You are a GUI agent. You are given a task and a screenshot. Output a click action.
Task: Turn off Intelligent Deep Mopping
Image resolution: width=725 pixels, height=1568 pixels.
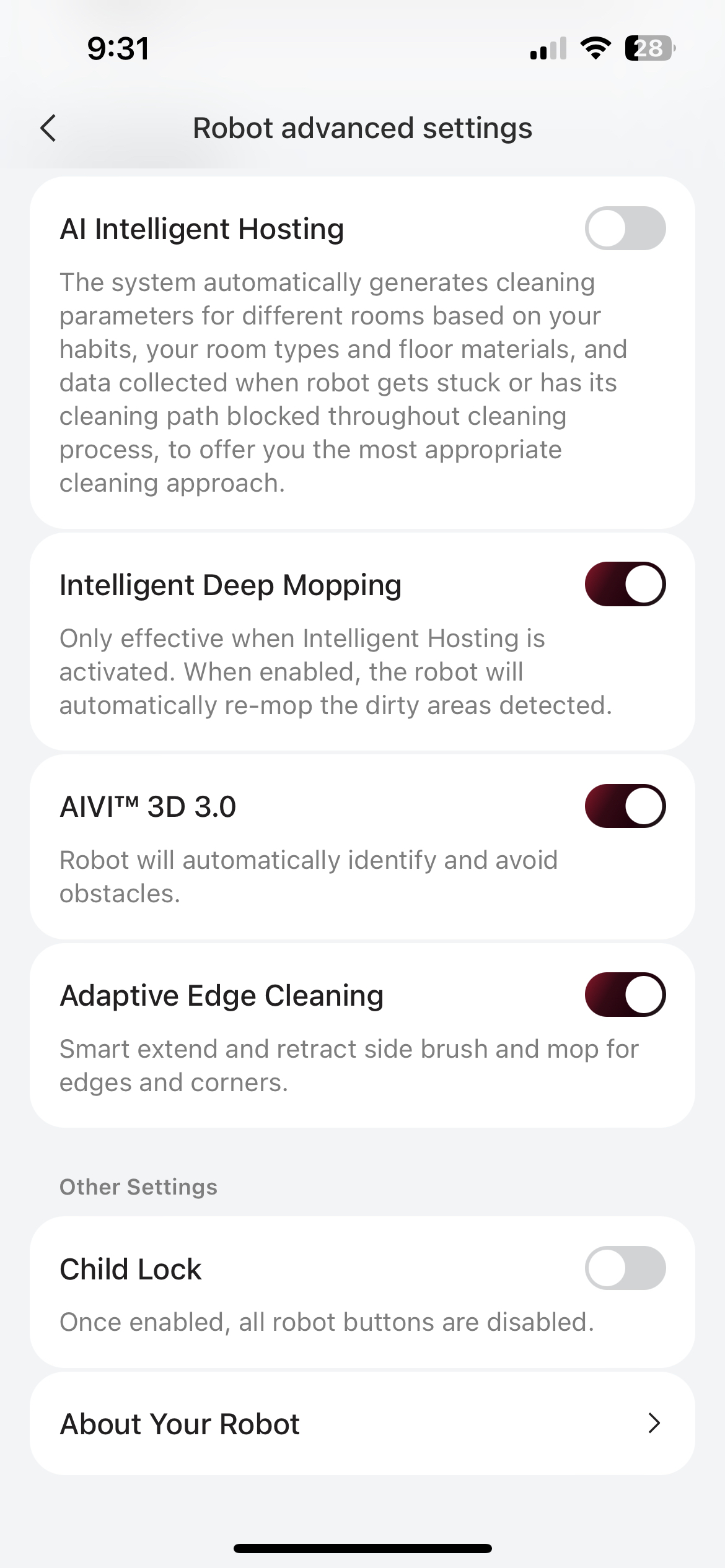(625, 584)
